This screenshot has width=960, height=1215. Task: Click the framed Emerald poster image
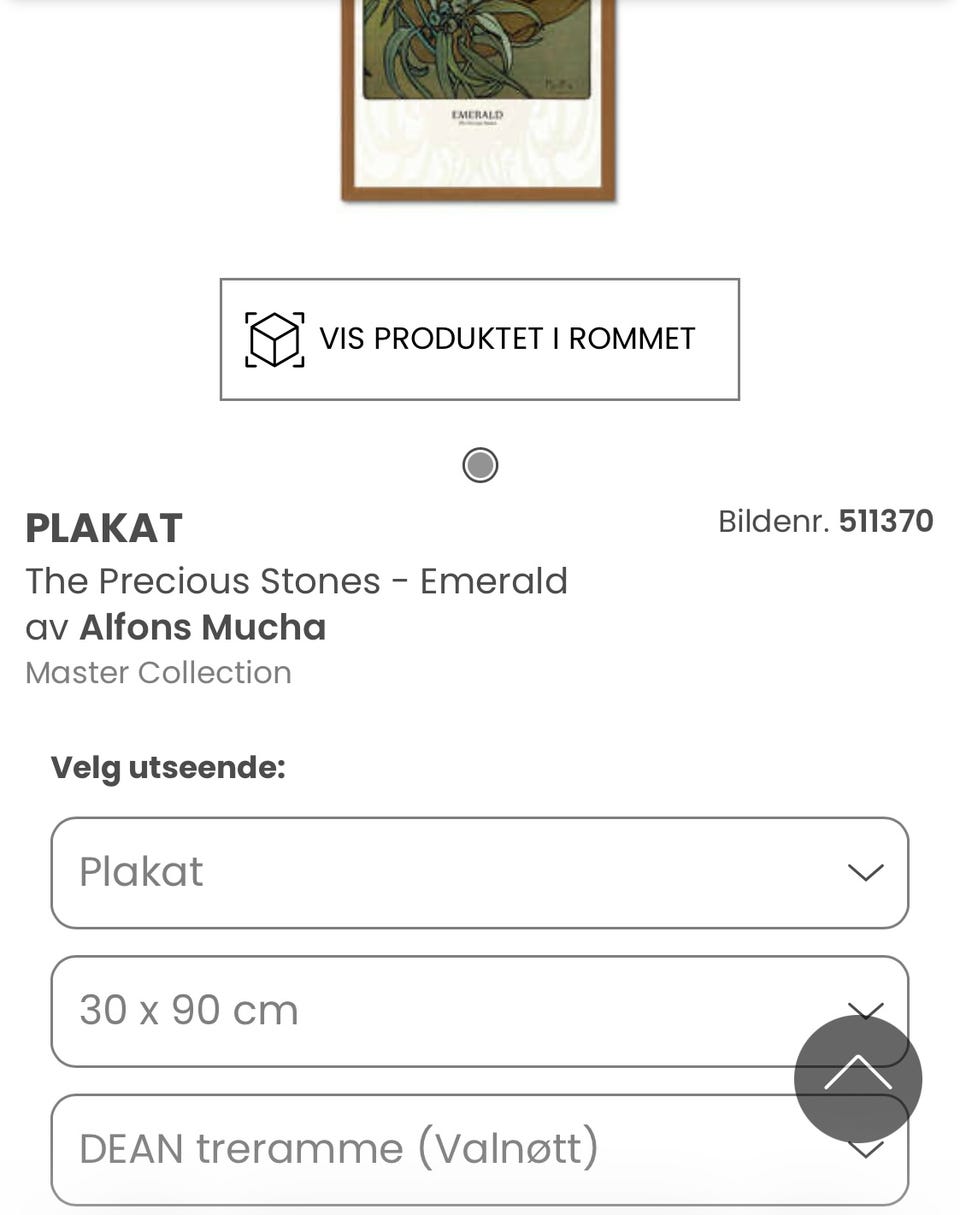click(x=480, y=100)
